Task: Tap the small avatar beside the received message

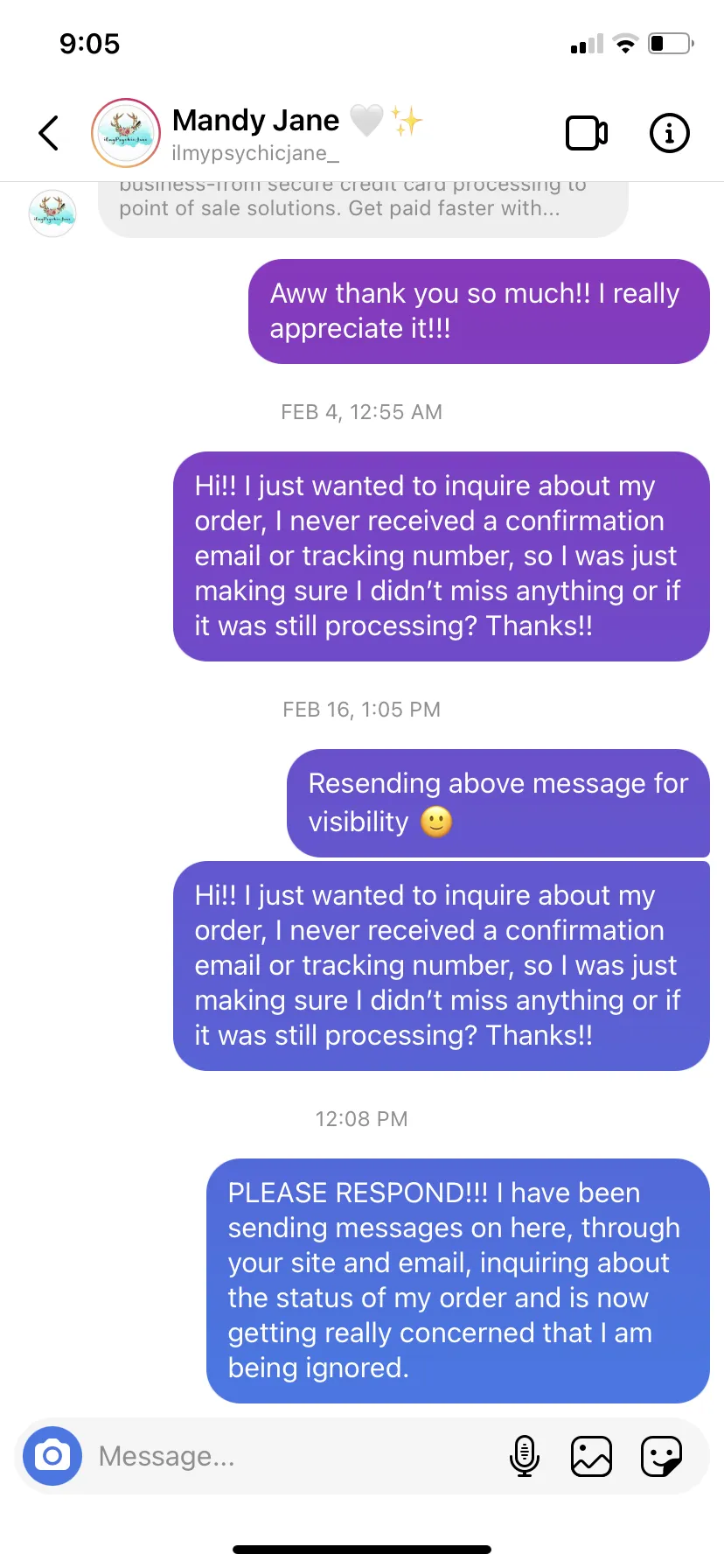Action: [x=52, y=213]
